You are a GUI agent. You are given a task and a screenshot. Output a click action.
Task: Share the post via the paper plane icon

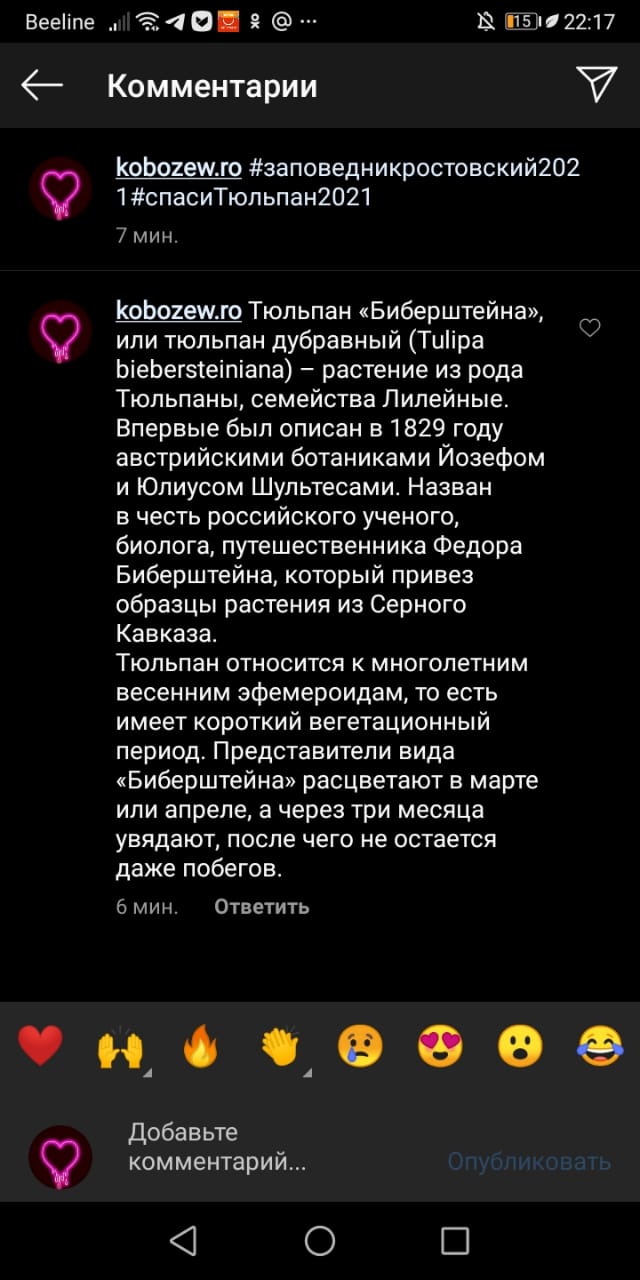[597, 85]
